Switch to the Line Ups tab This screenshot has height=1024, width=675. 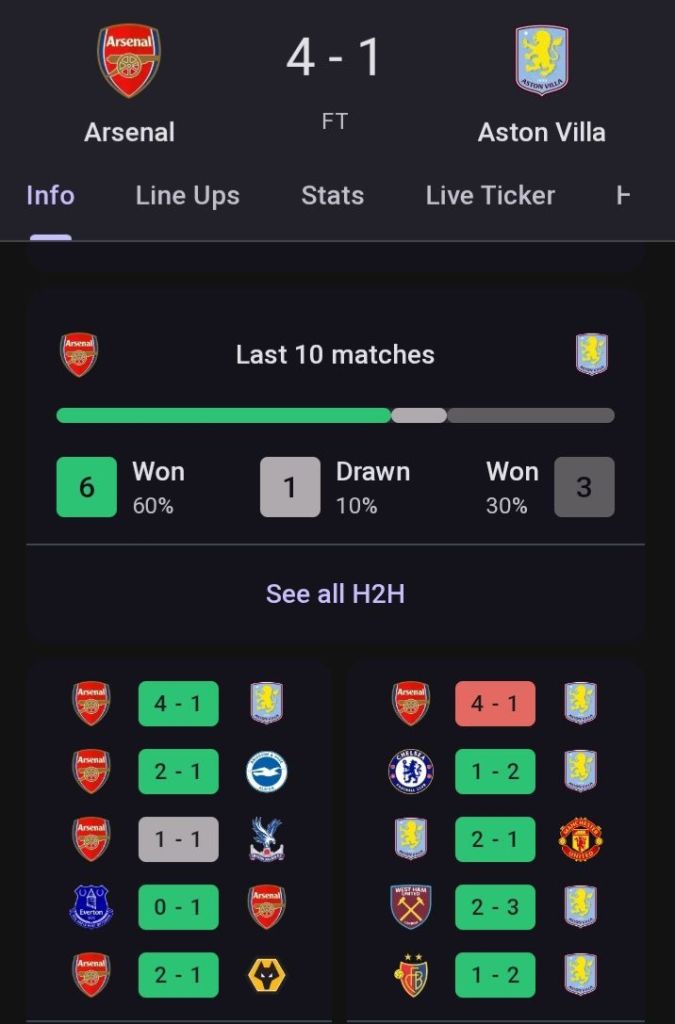coord(187,195)
